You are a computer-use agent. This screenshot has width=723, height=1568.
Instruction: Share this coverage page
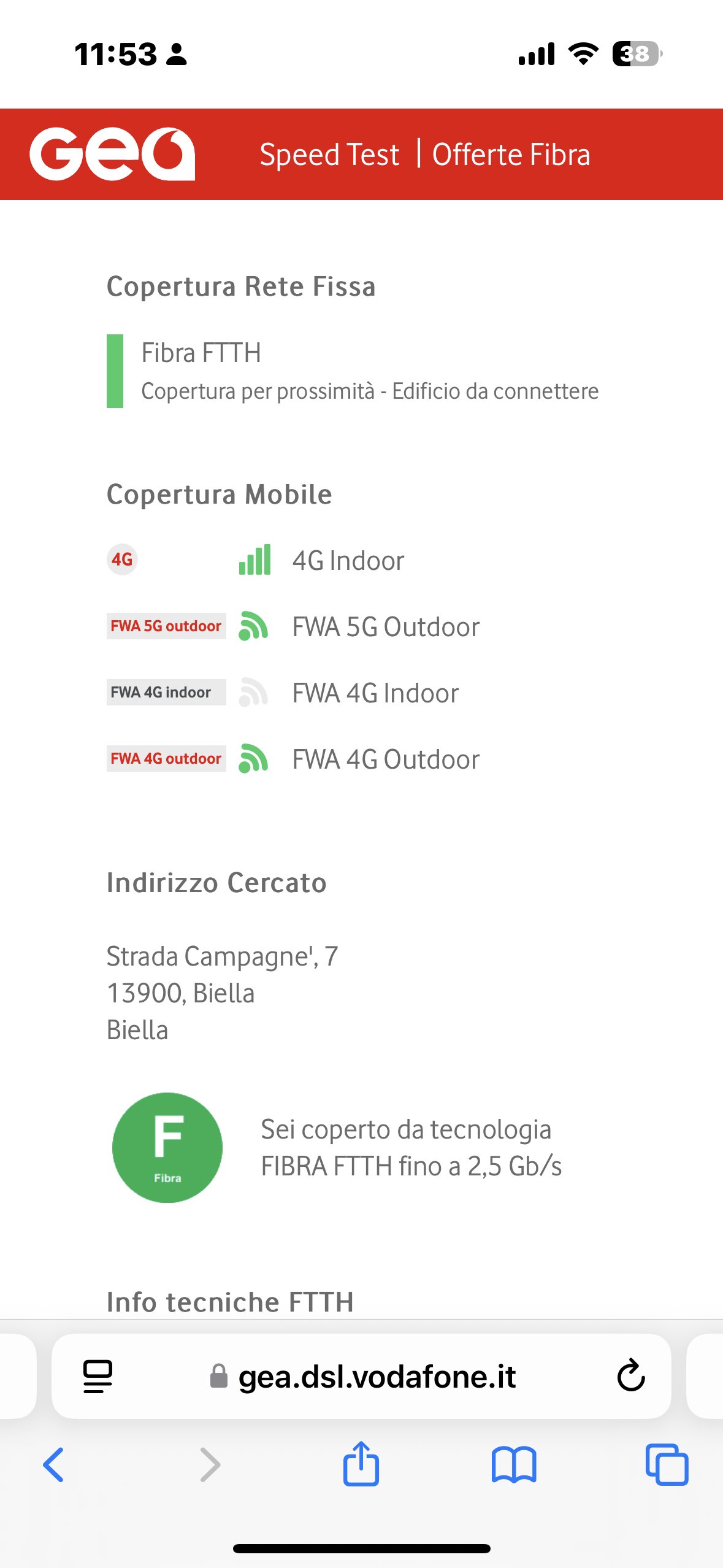[361, 1464]
